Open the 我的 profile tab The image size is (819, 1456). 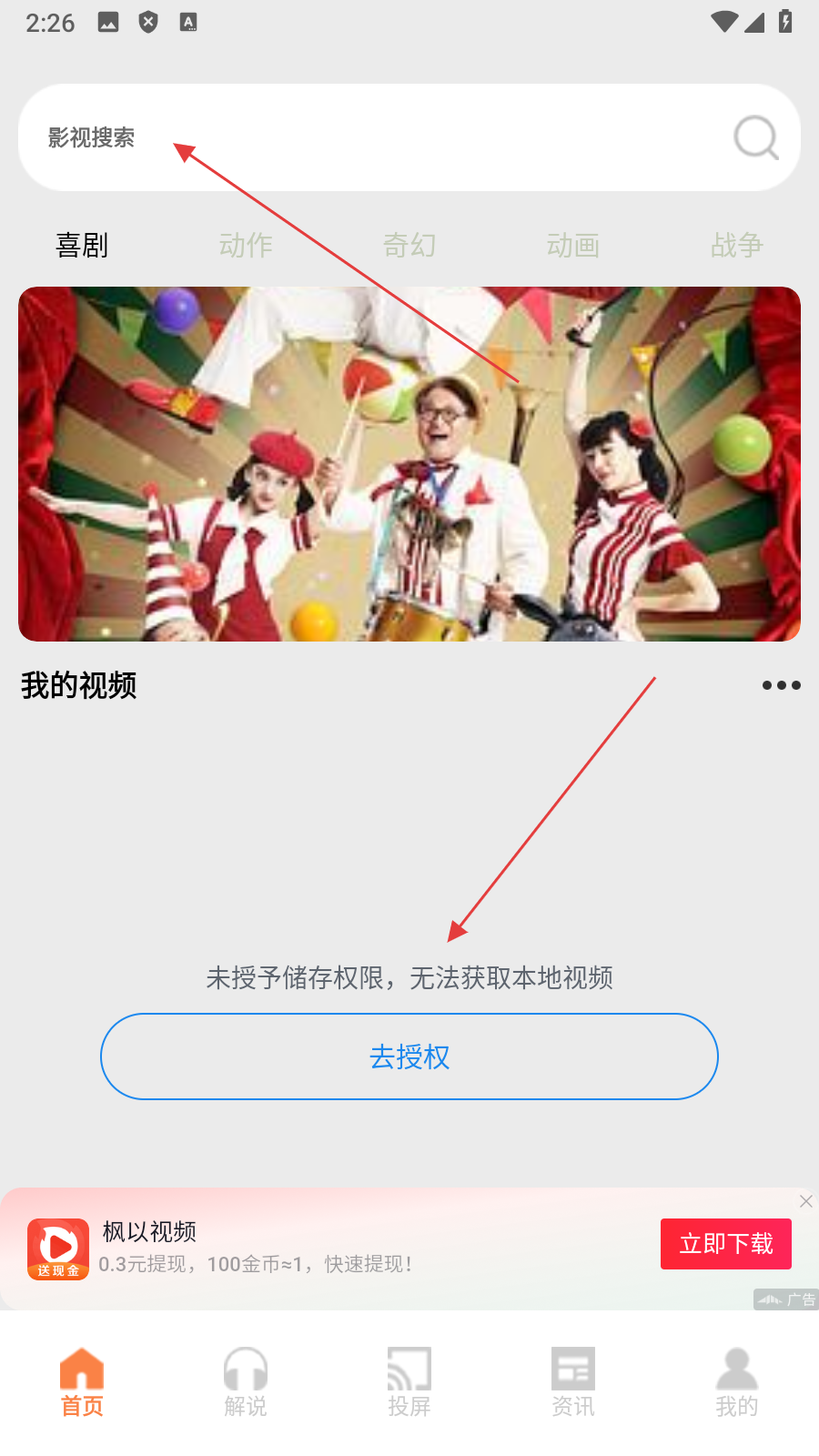tap(737, 1383)
